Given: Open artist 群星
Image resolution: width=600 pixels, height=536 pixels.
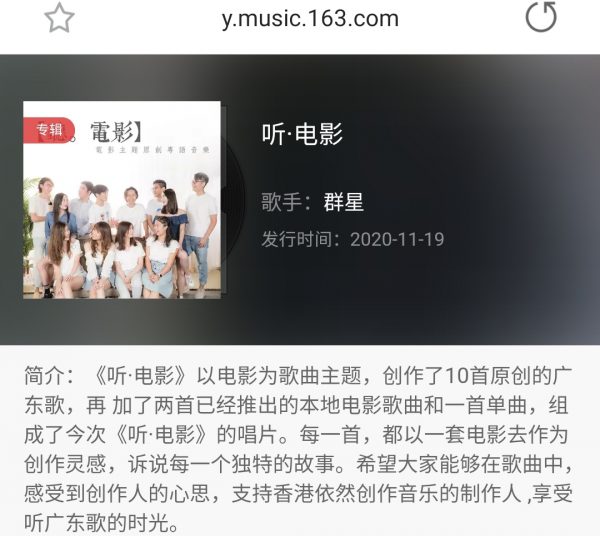Looking at the screenshot, I should [x=343, y=203].
